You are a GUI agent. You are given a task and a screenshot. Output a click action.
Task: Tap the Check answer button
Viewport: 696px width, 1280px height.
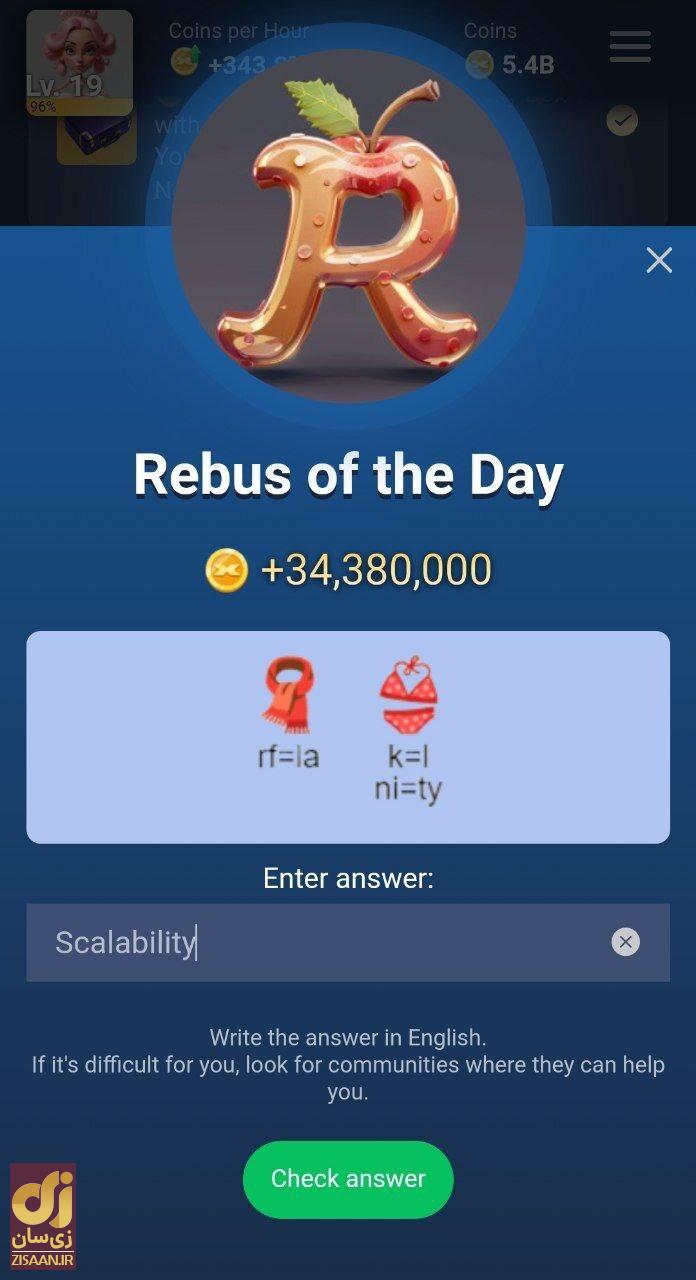348,1179
